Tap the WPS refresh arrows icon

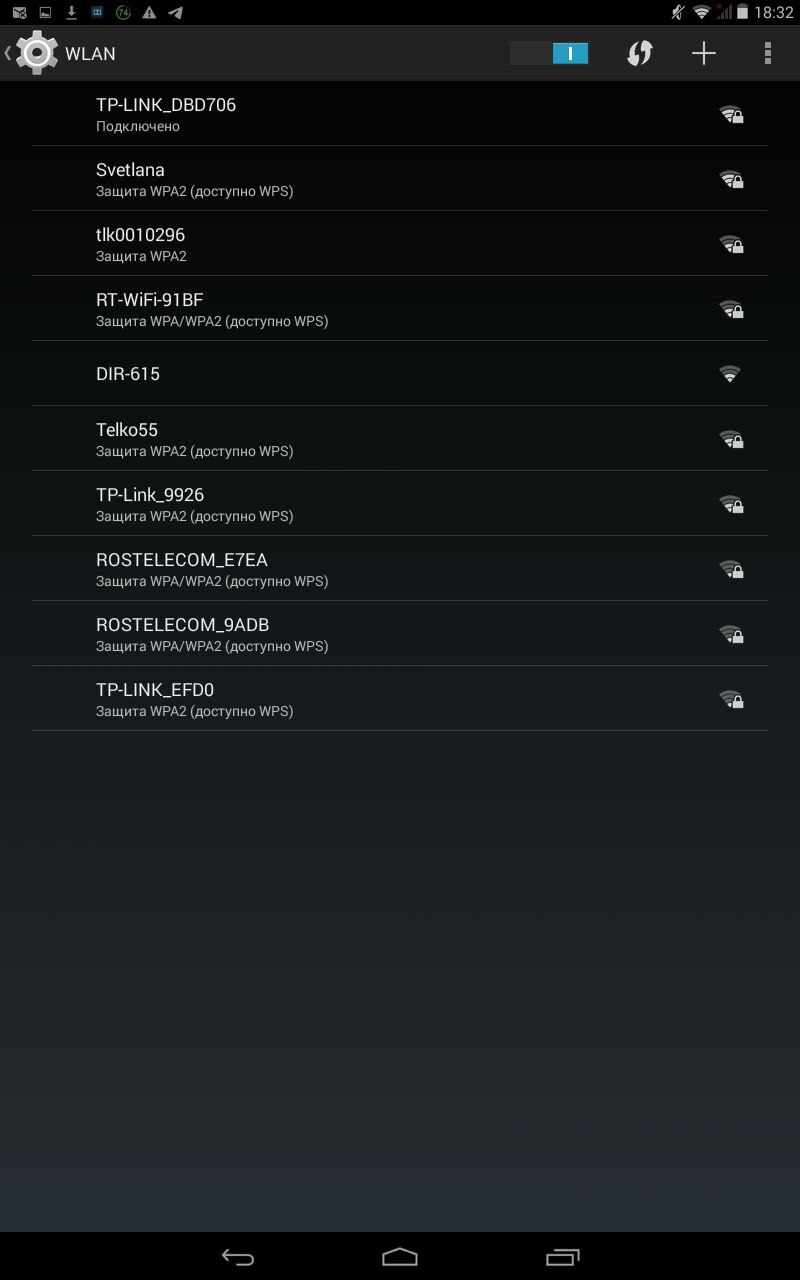click(x=640, y=53)
